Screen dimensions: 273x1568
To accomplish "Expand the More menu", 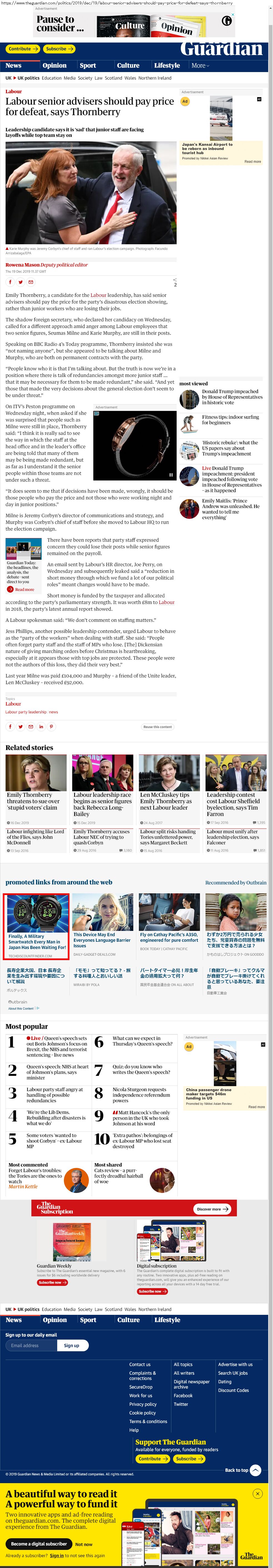I will coord(200,65).
